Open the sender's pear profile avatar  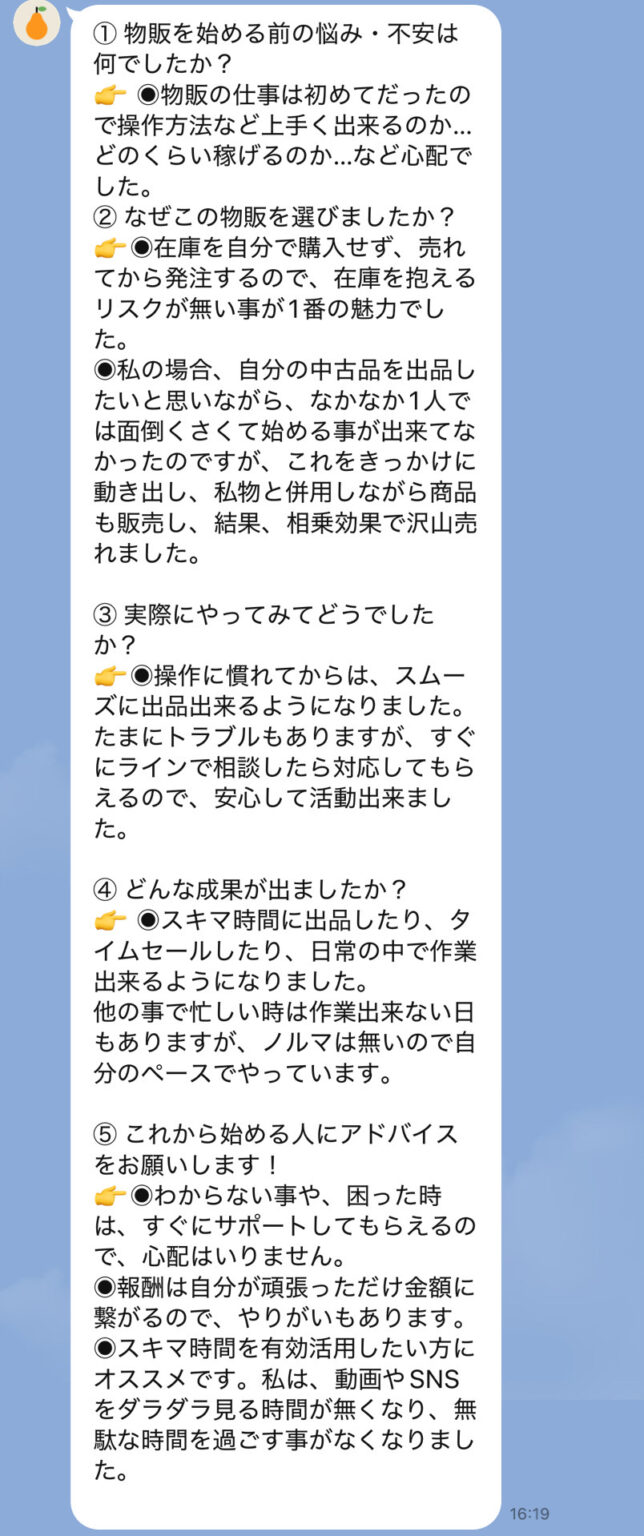[37, 23]
